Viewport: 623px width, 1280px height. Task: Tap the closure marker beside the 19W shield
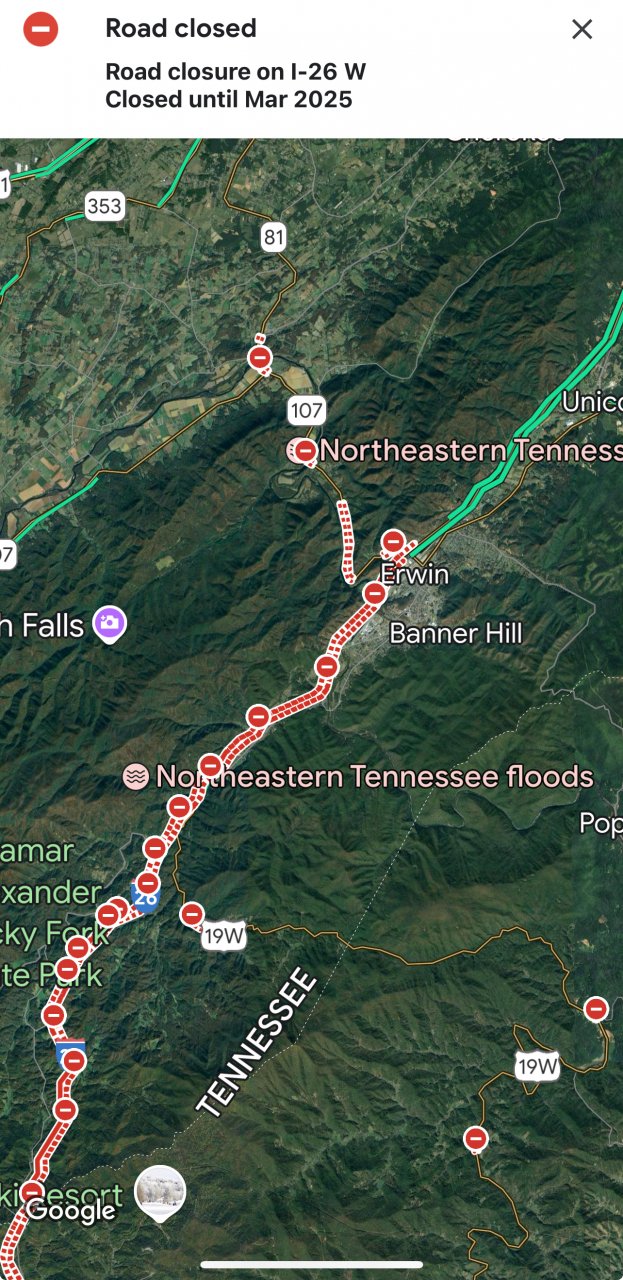pos(192,914)
